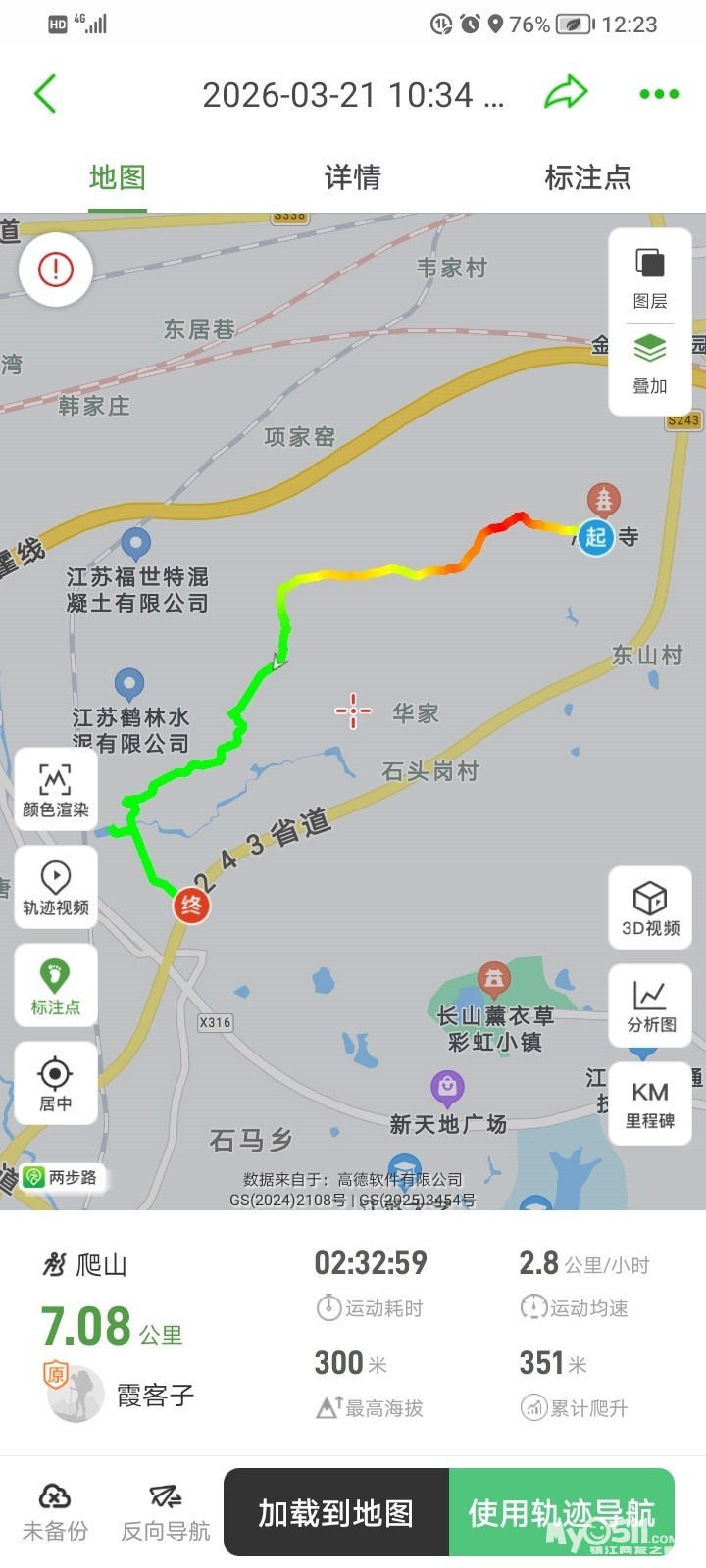
Task: Tap 加载到地图 button
Action: 336,1512
